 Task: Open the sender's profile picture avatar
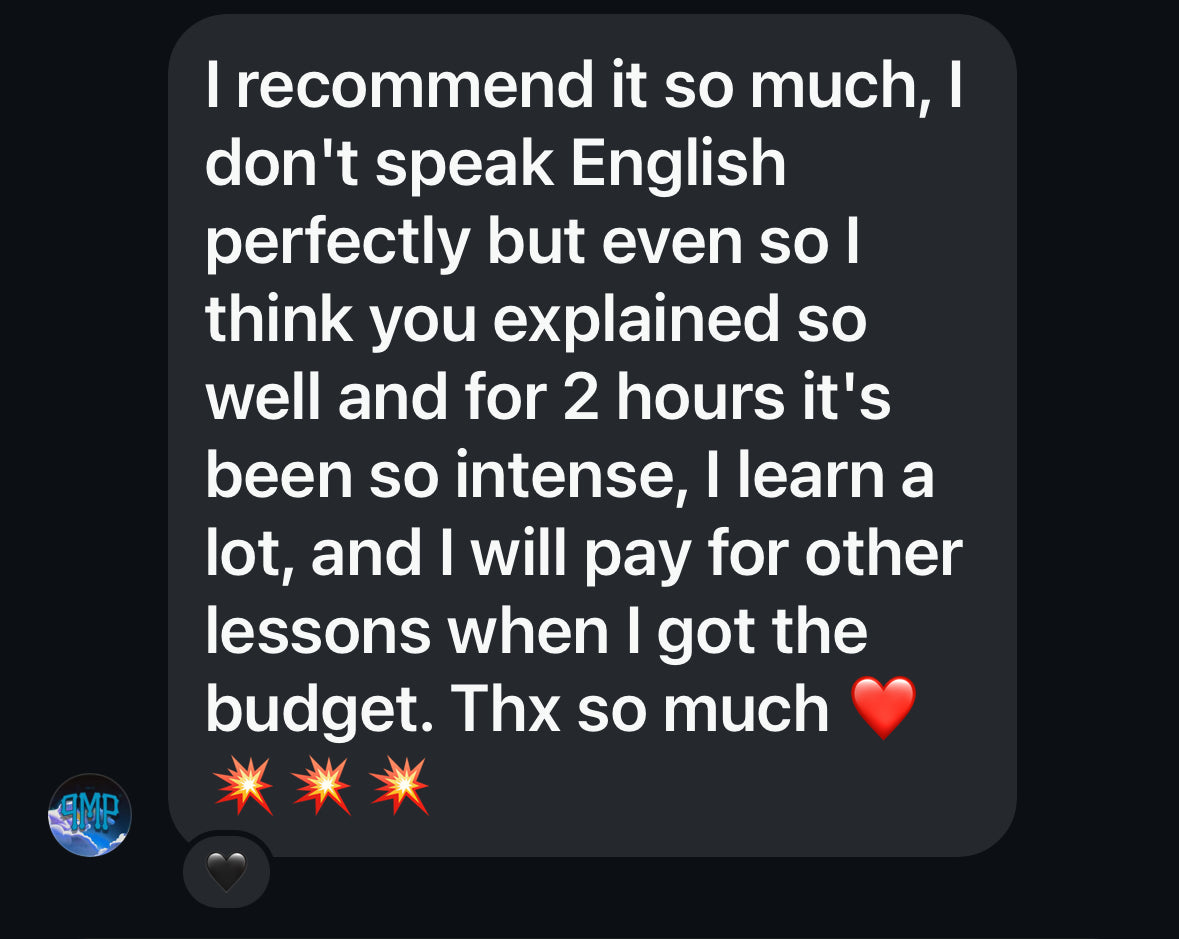coord(90,814)
